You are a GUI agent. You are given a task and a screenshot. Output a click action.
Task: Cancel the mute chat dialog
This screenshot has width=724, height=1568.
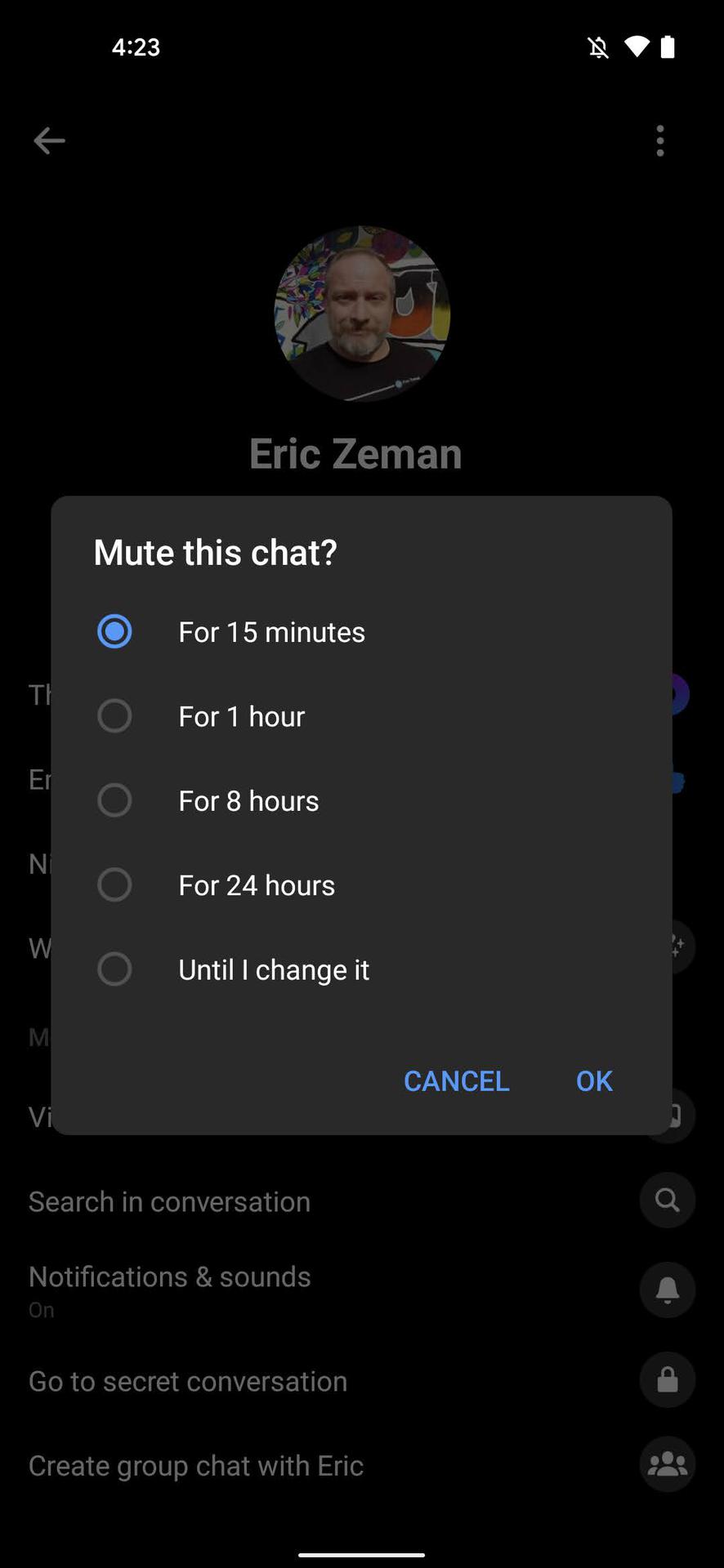click(456, 1080)
